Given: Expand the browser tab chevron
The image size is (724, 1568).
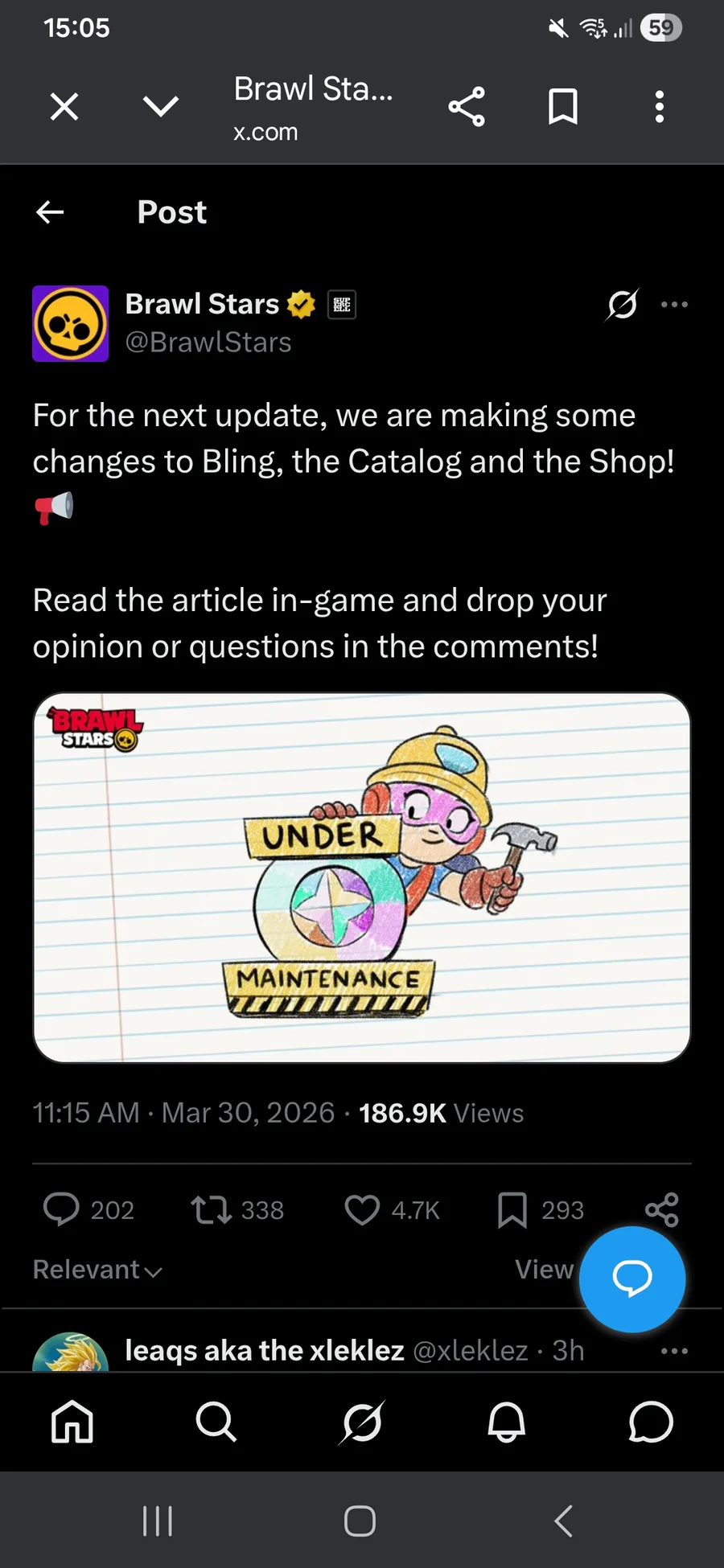Looking at the screenshot, I should tap(160, 106).
